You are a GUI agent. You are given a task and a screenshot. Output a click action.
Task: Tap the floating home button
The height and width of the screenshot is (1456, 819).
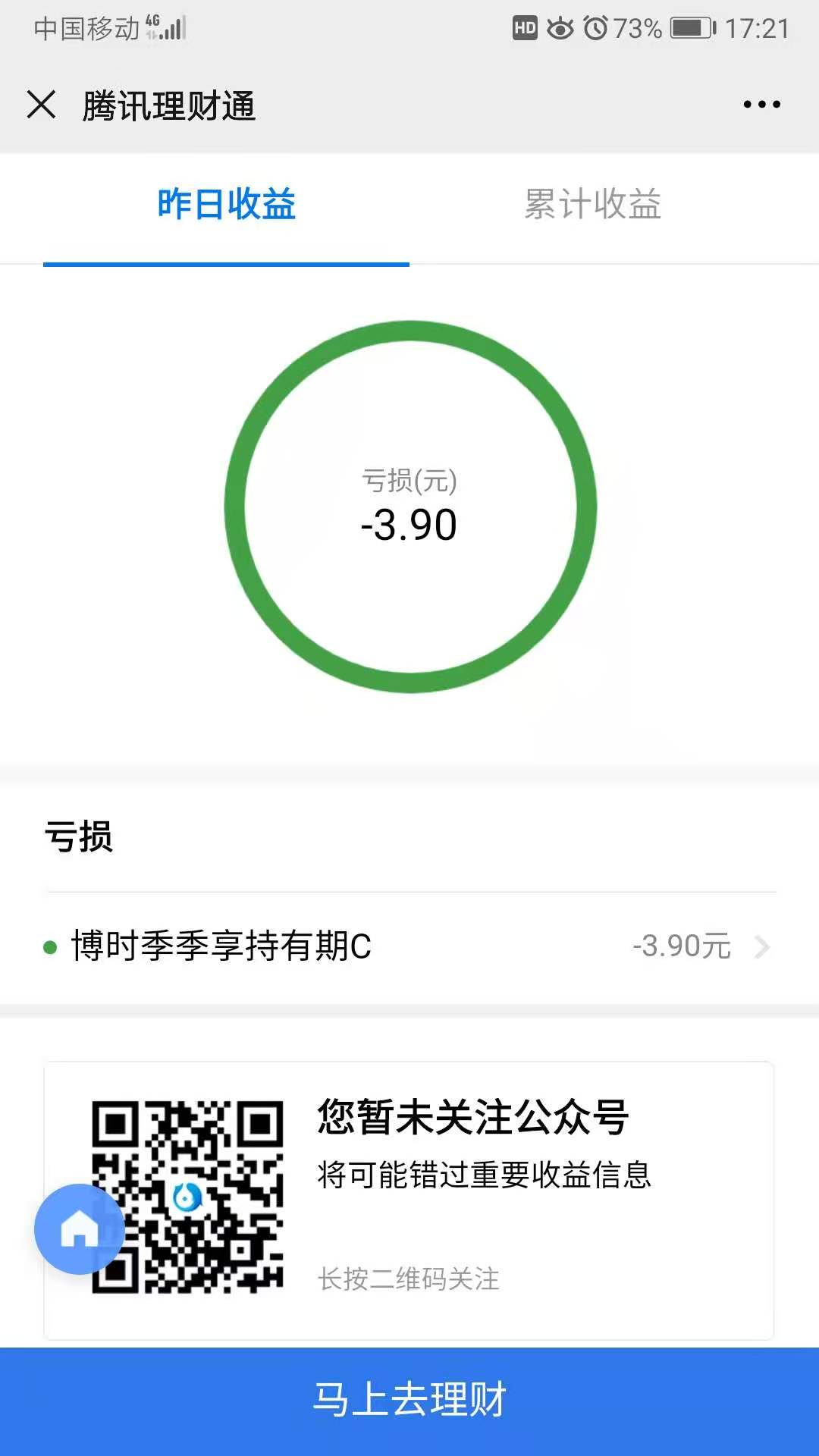click(78, 1229)
